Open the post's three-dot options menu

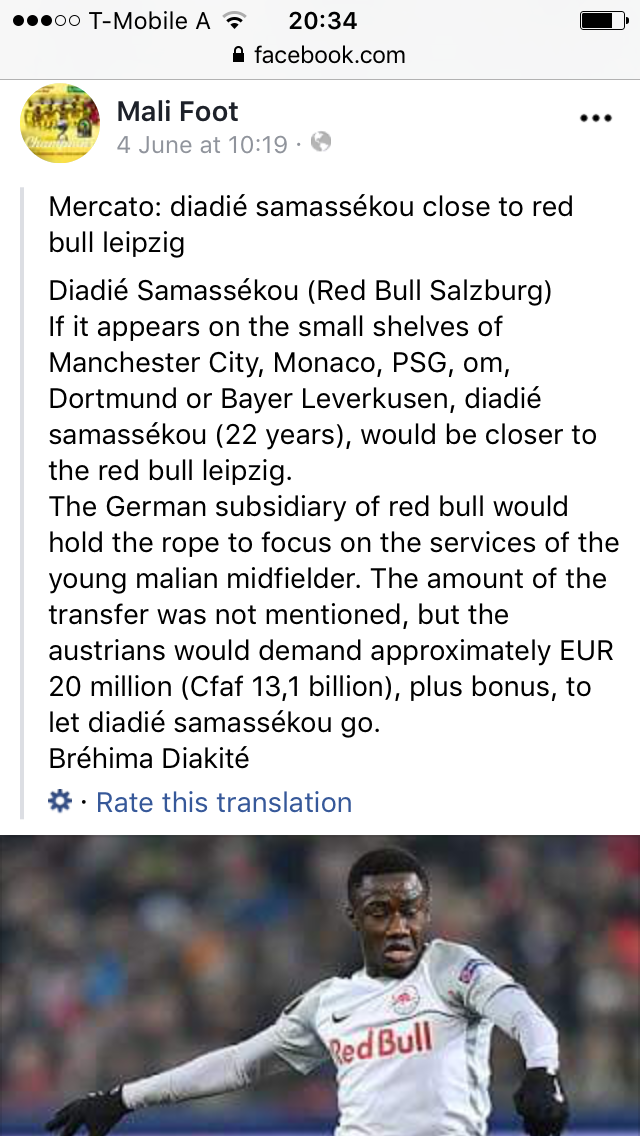click(x=596, y=118)
